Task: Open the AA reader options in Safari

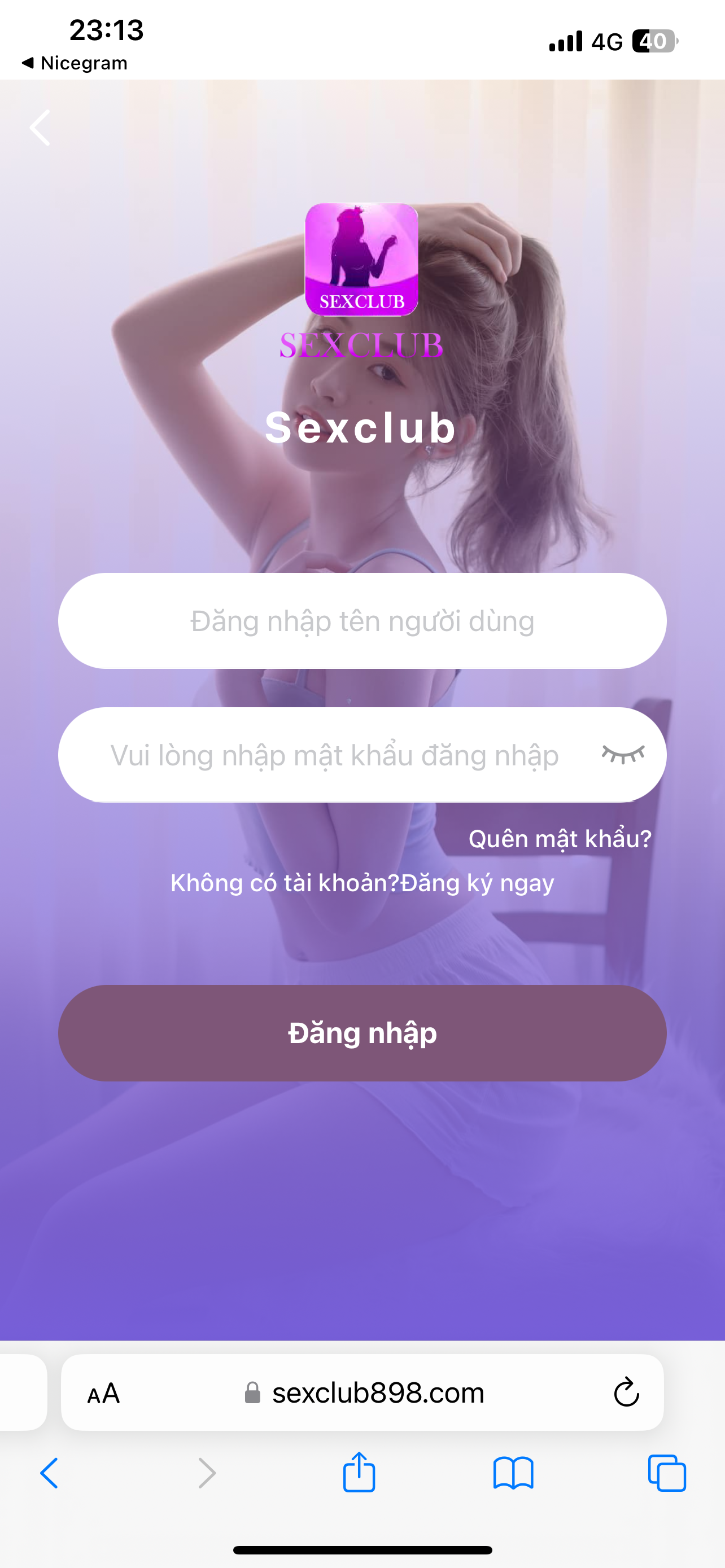Action: [103, 1393]
